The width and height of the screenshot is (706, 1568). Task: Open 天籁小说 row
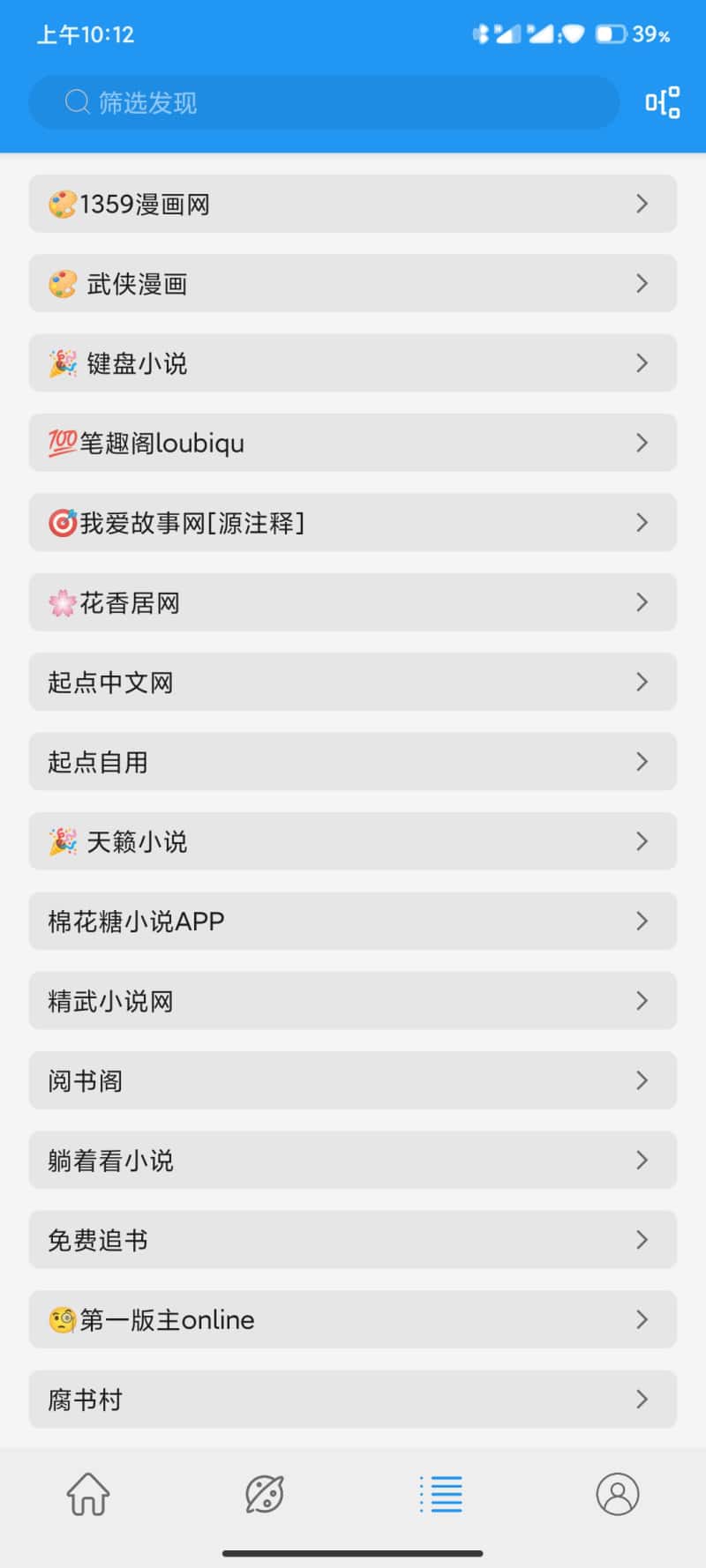click(x=352, y=841)
